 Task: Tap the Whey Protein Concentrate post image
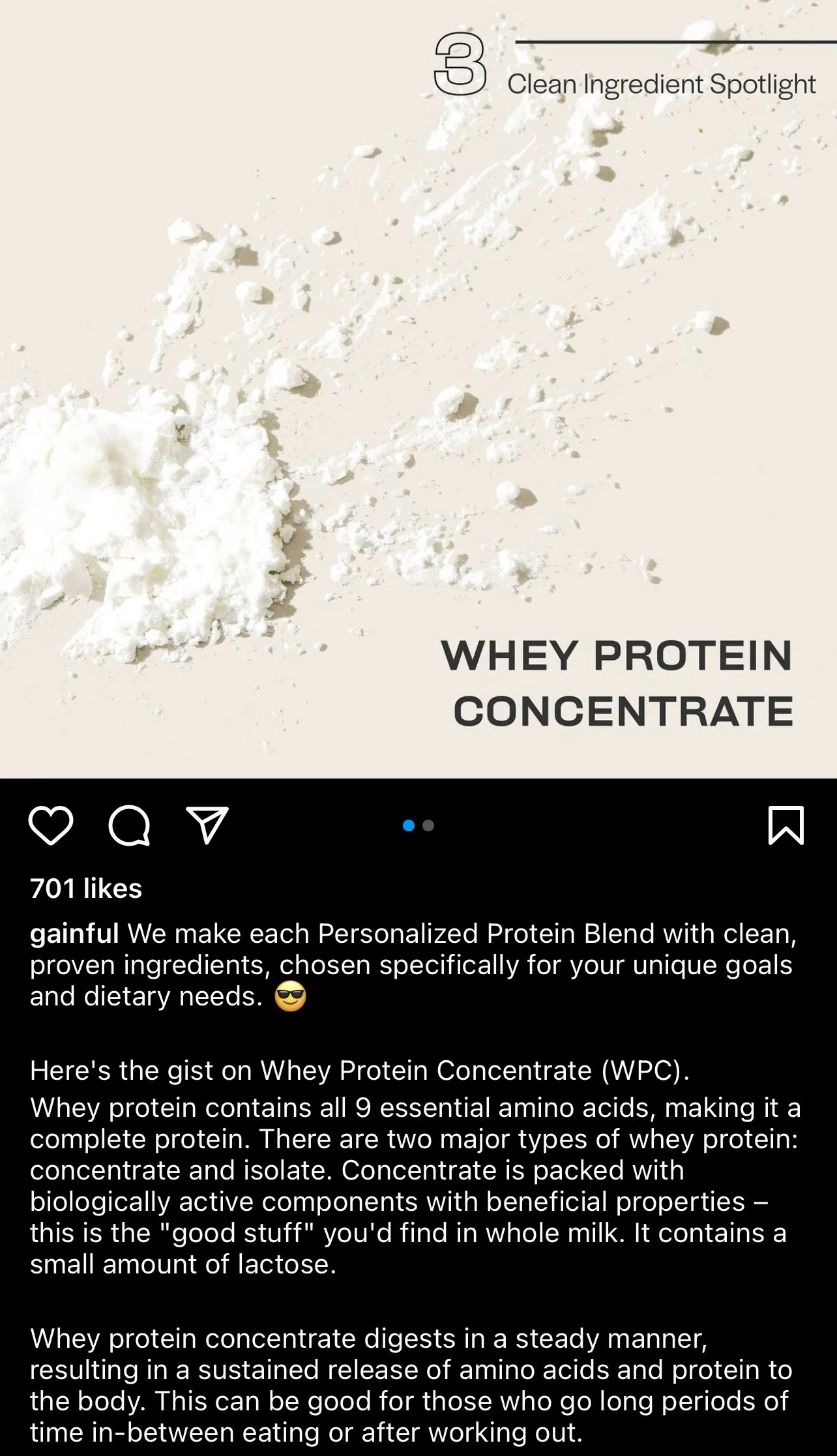[x=417, y=391]
